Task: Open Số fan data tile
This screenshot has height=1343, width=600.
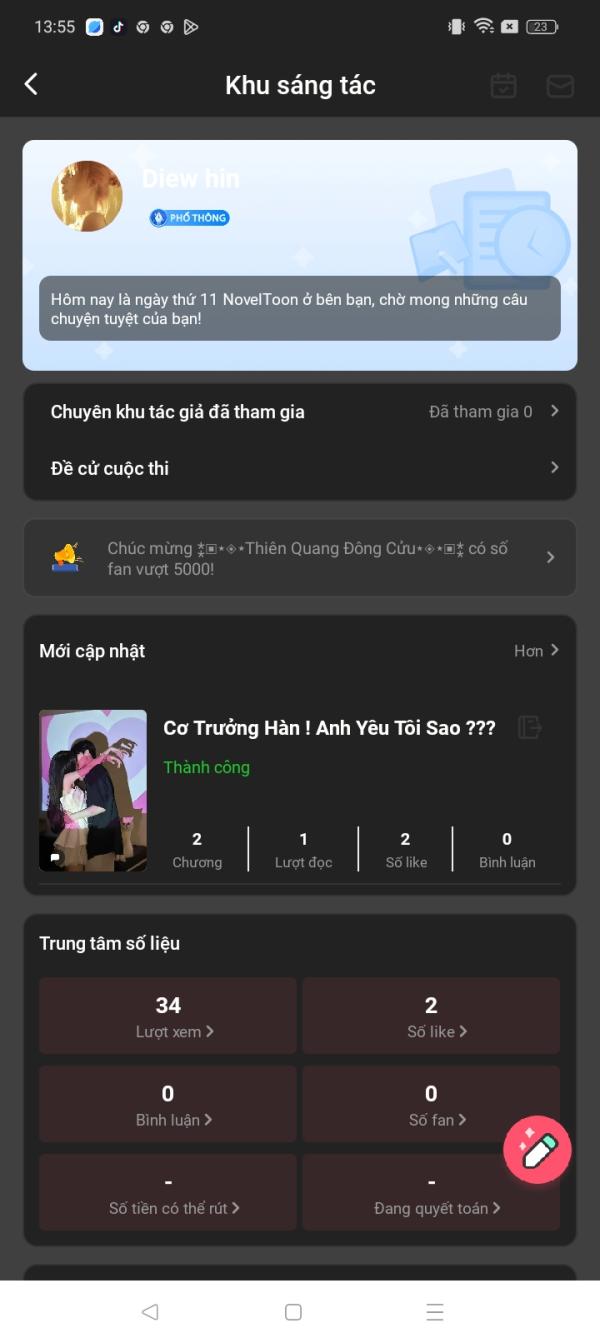Action: click(x=431, y=1104)
